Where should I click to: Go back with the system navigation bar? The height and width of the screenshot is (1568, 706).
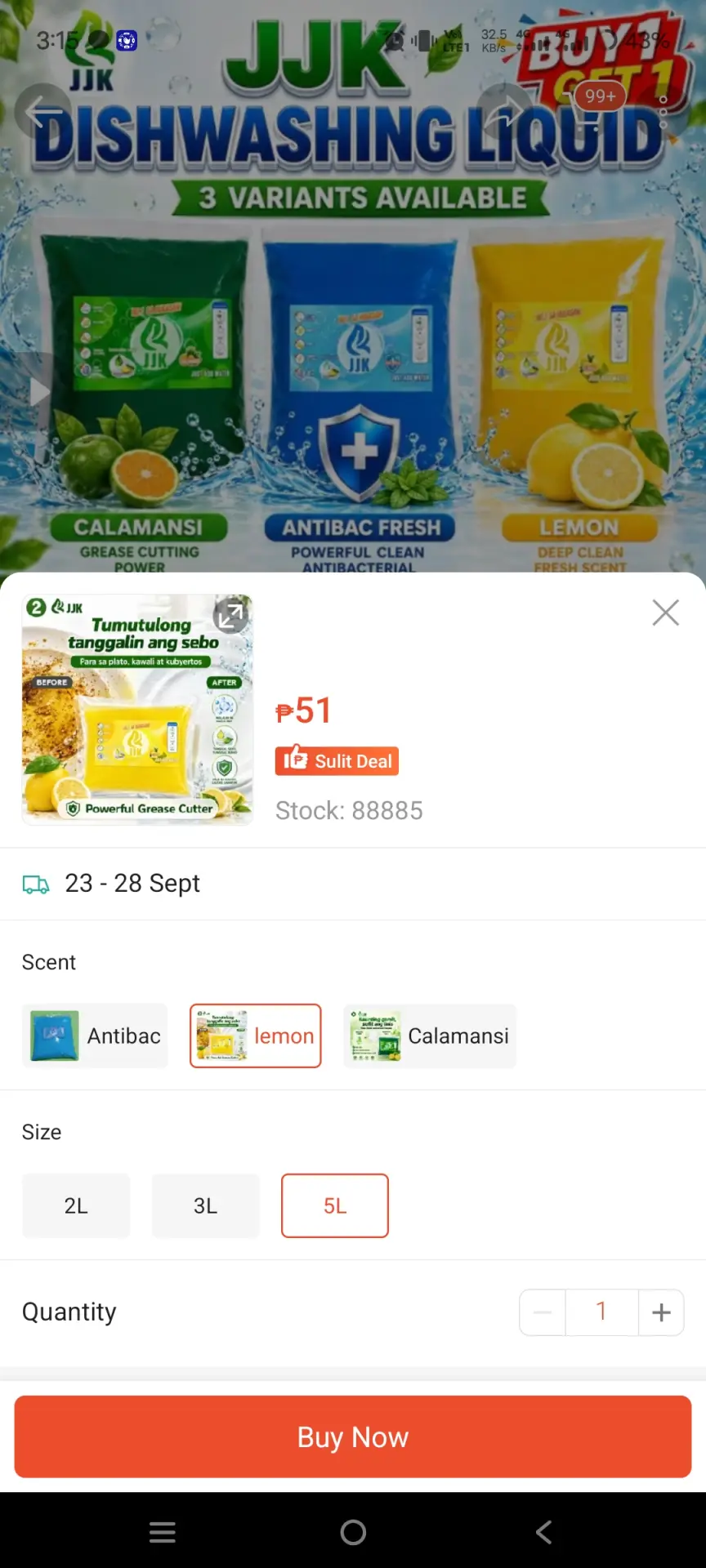[x=543, y=1532]
